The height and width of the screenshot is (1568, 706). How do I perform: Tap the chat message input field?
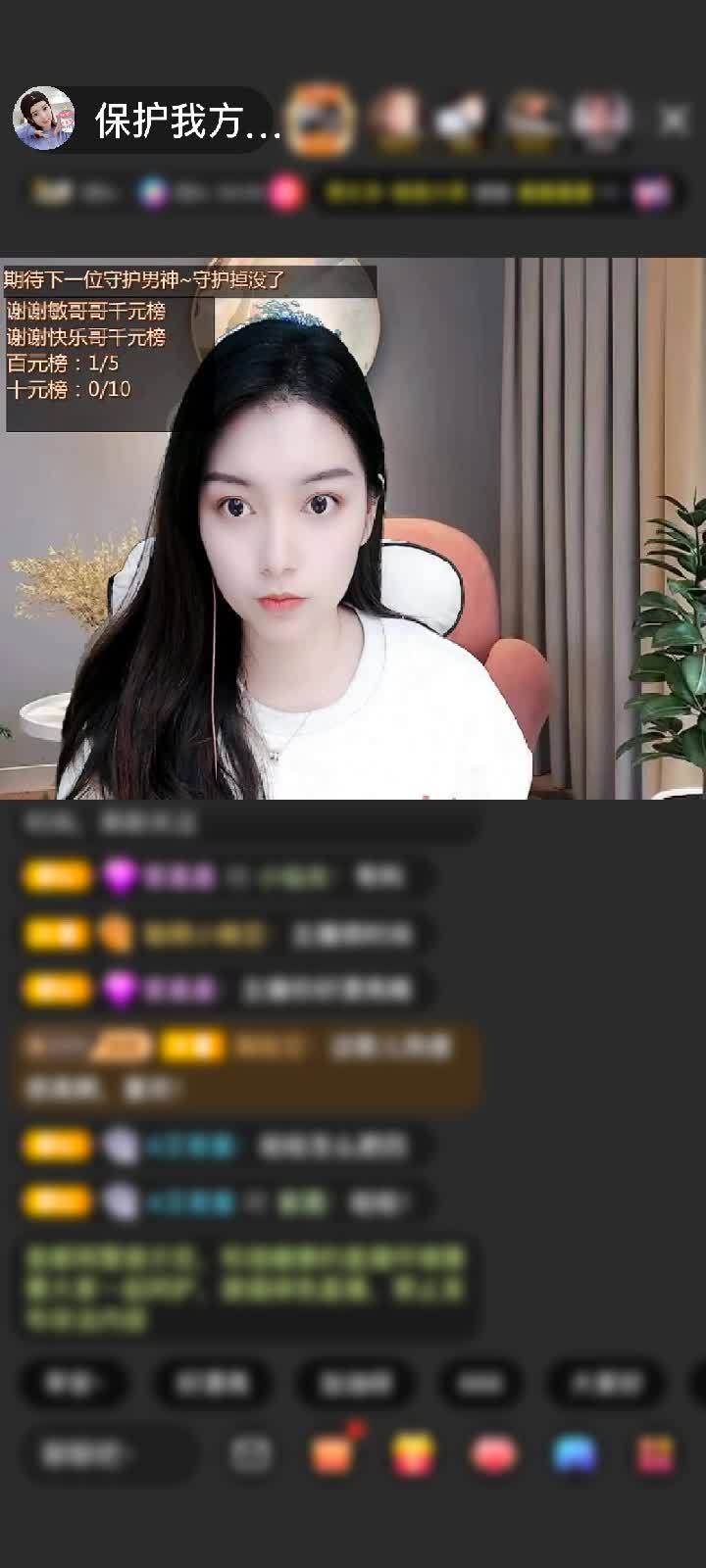click(106, 1455)
